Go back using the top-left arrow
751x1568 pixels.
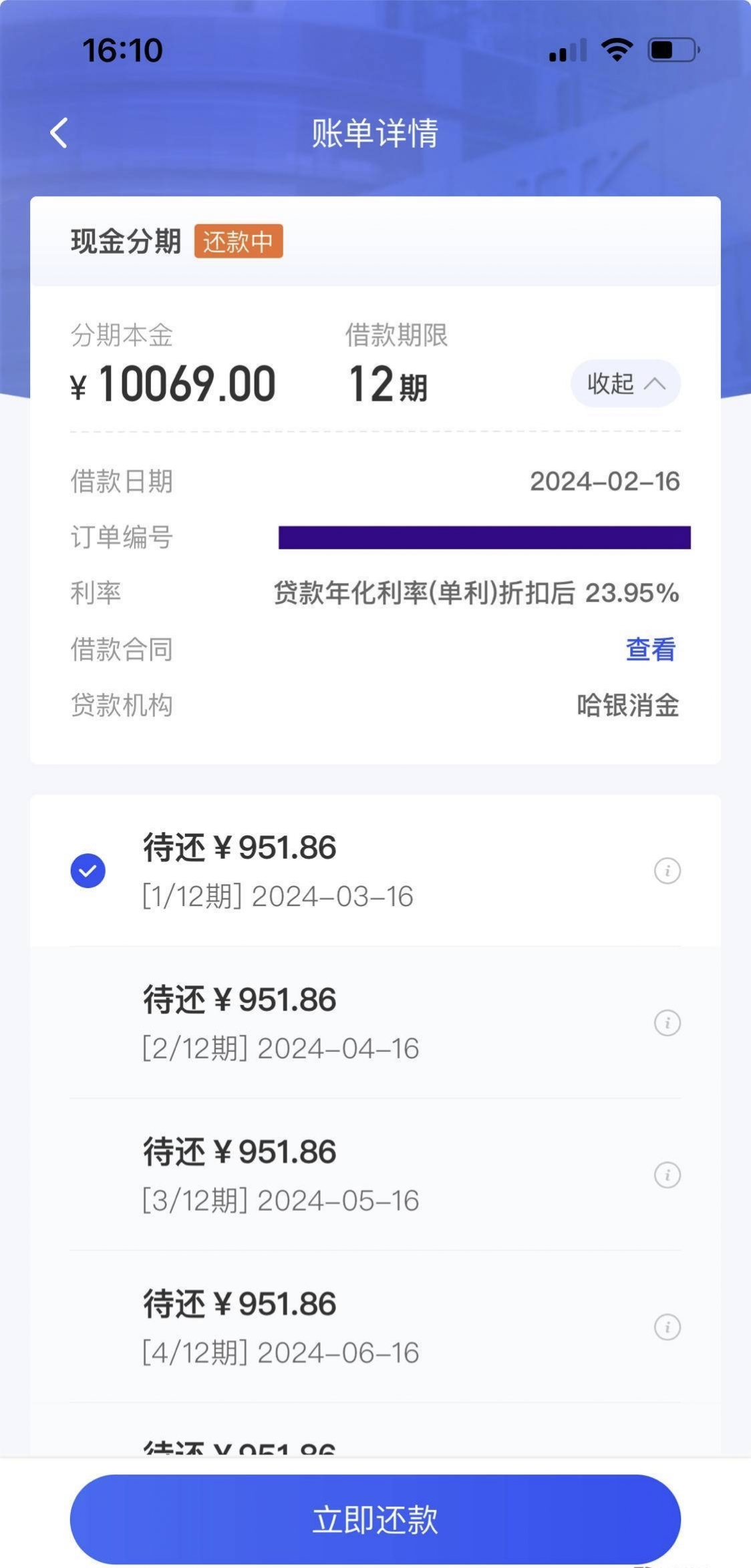[x=59, y=133]
